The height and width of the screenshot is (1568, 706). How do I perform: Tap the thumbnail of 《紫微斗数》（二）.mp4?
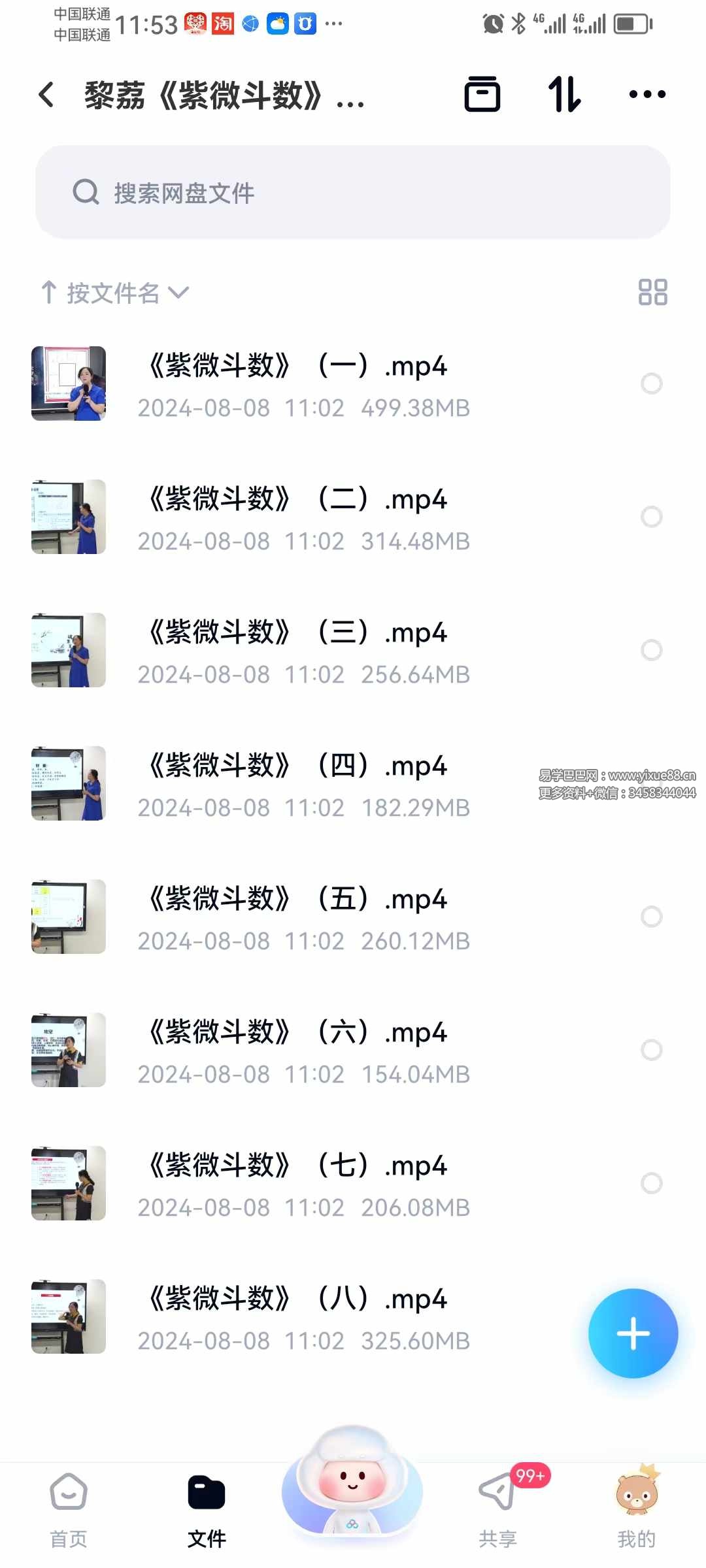coord(68,517)
